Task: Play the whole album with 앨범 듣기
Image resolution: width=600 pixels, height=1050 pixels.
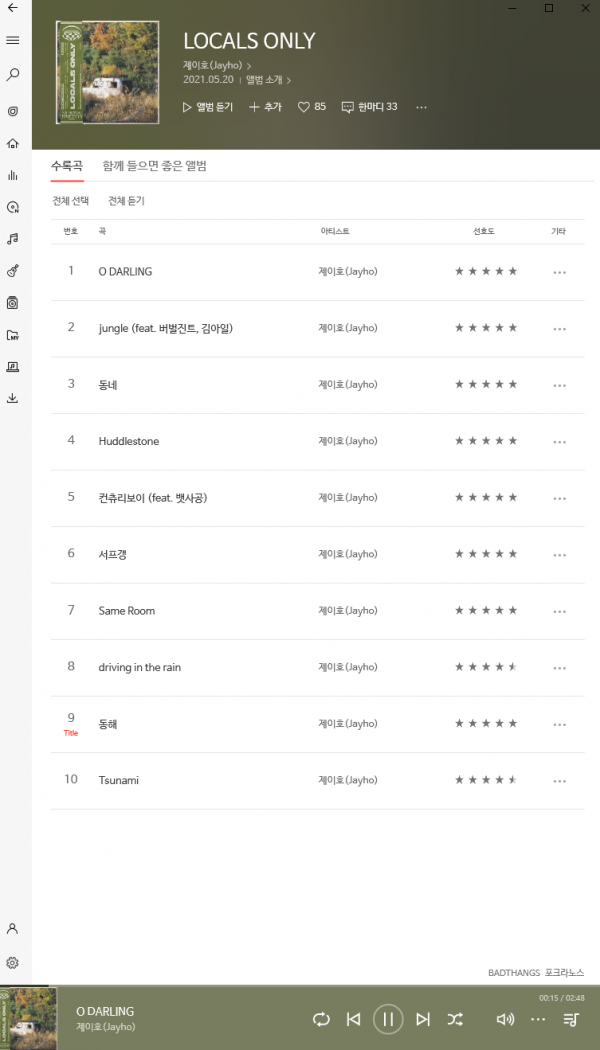Action: (208, 106)
